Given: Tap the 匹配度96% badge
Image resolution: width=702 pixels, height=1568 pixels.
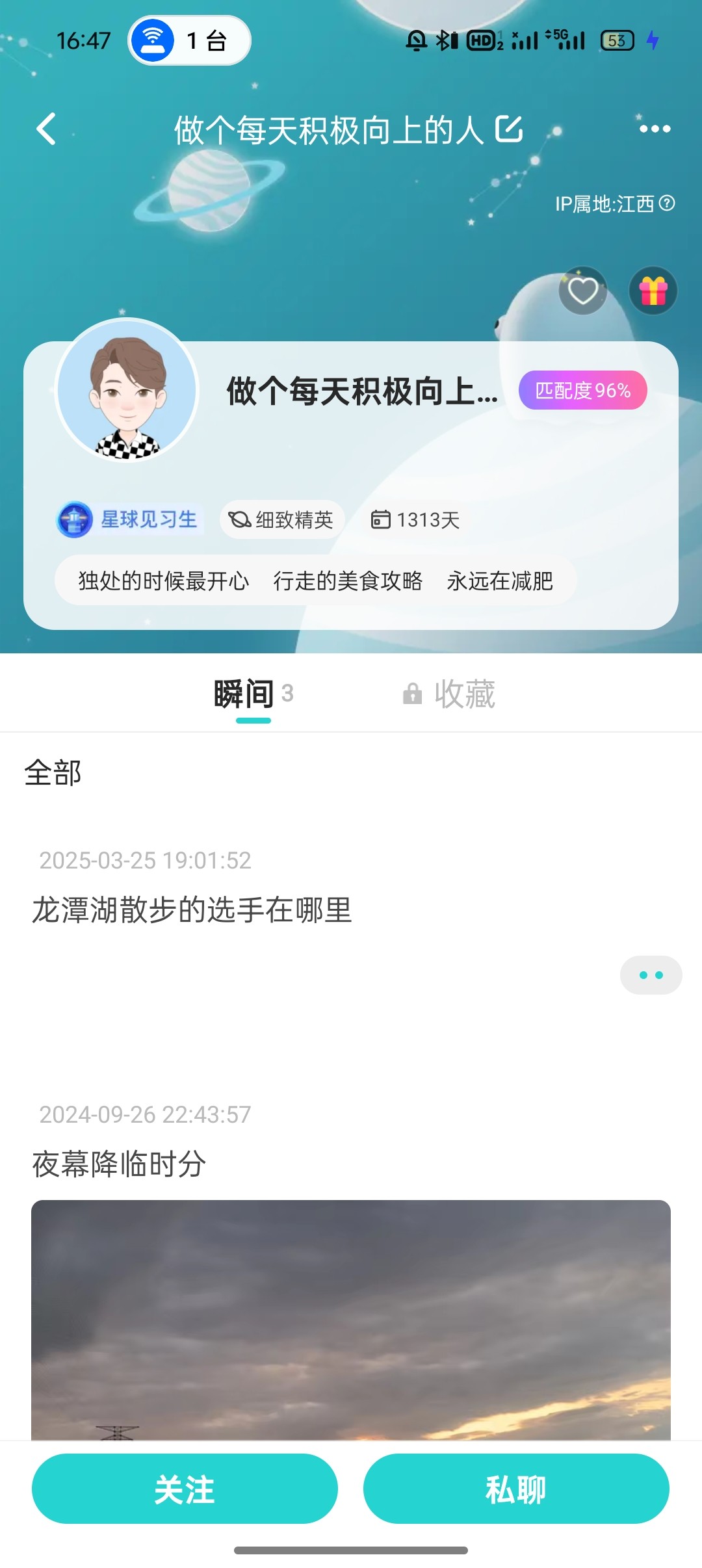Looking at the screenshot, I should (582, 390).
